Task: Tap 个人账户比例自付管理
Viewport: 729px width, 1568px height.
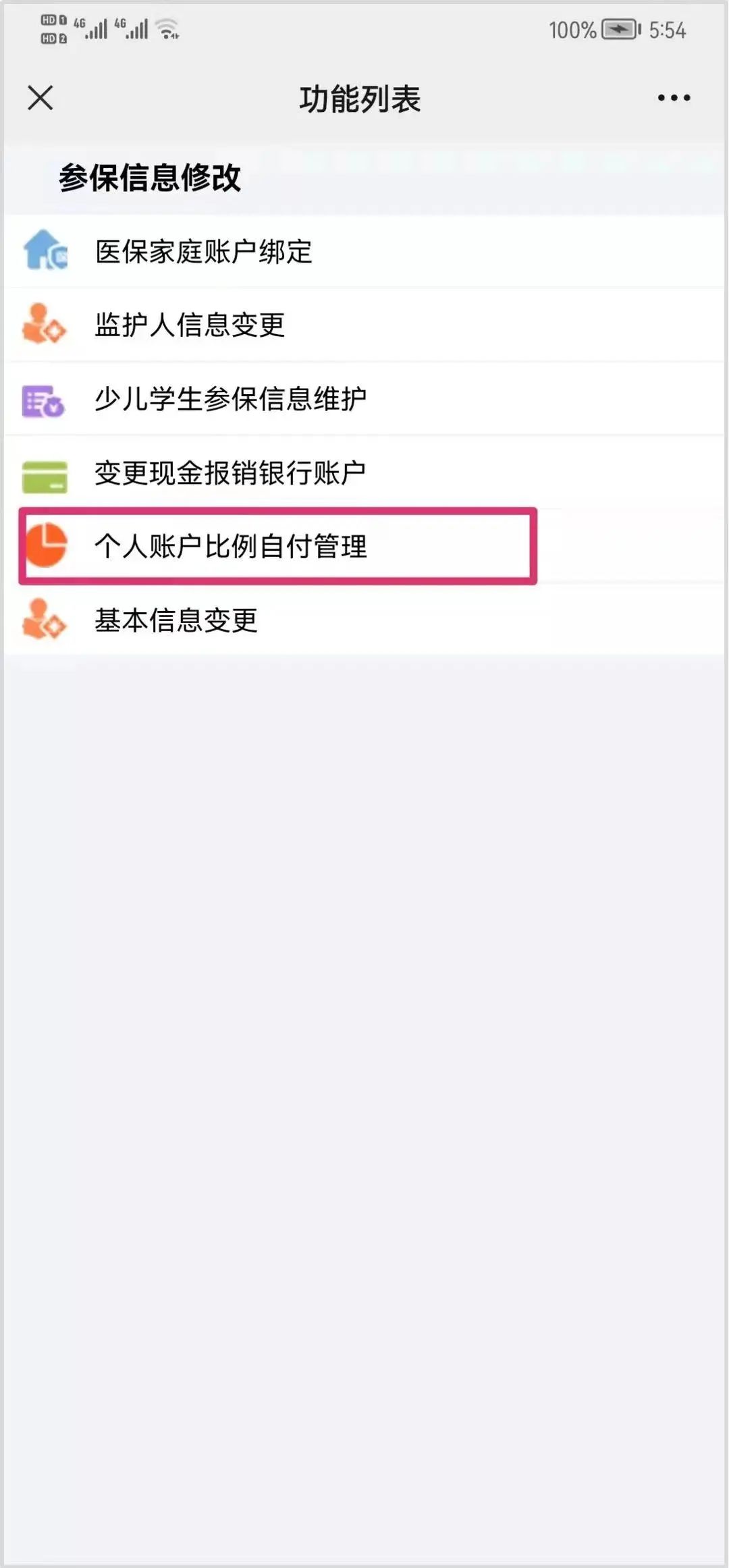Action: [x=230, y=546]
